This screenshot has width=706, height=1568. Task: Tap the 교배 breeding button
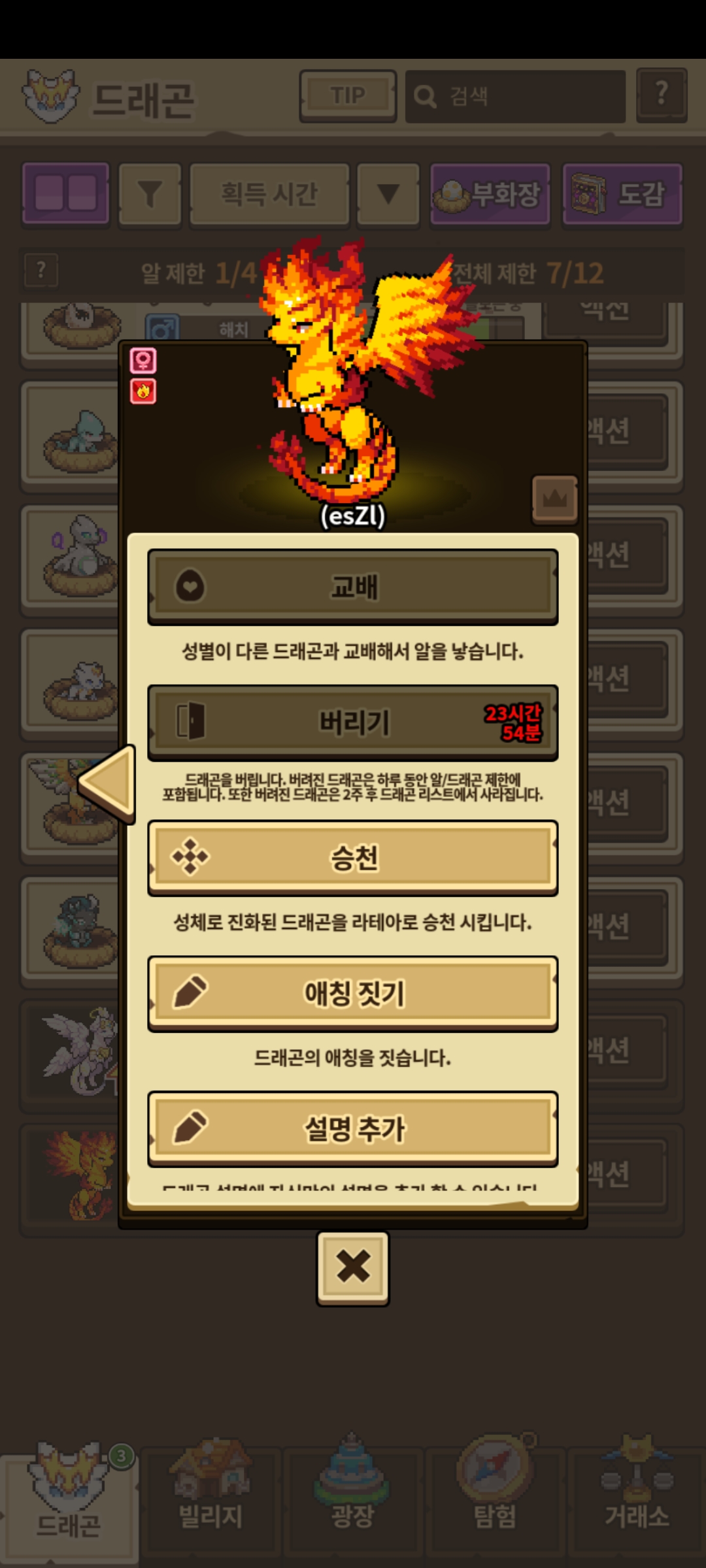[x=353, y=586]
